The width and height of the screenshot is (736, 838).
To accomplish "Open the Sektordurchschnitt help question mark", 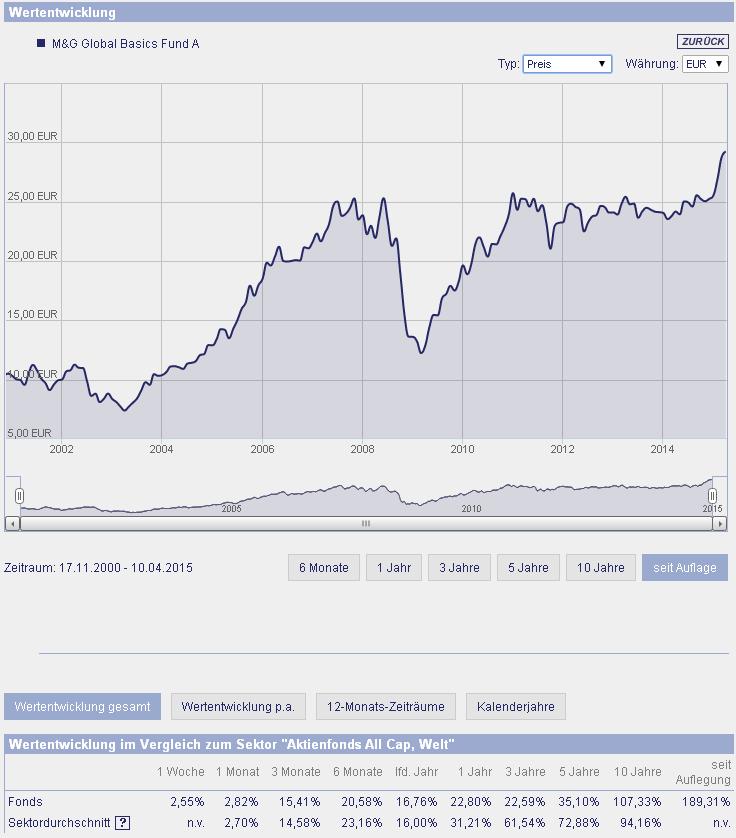I will pos(122,823).
